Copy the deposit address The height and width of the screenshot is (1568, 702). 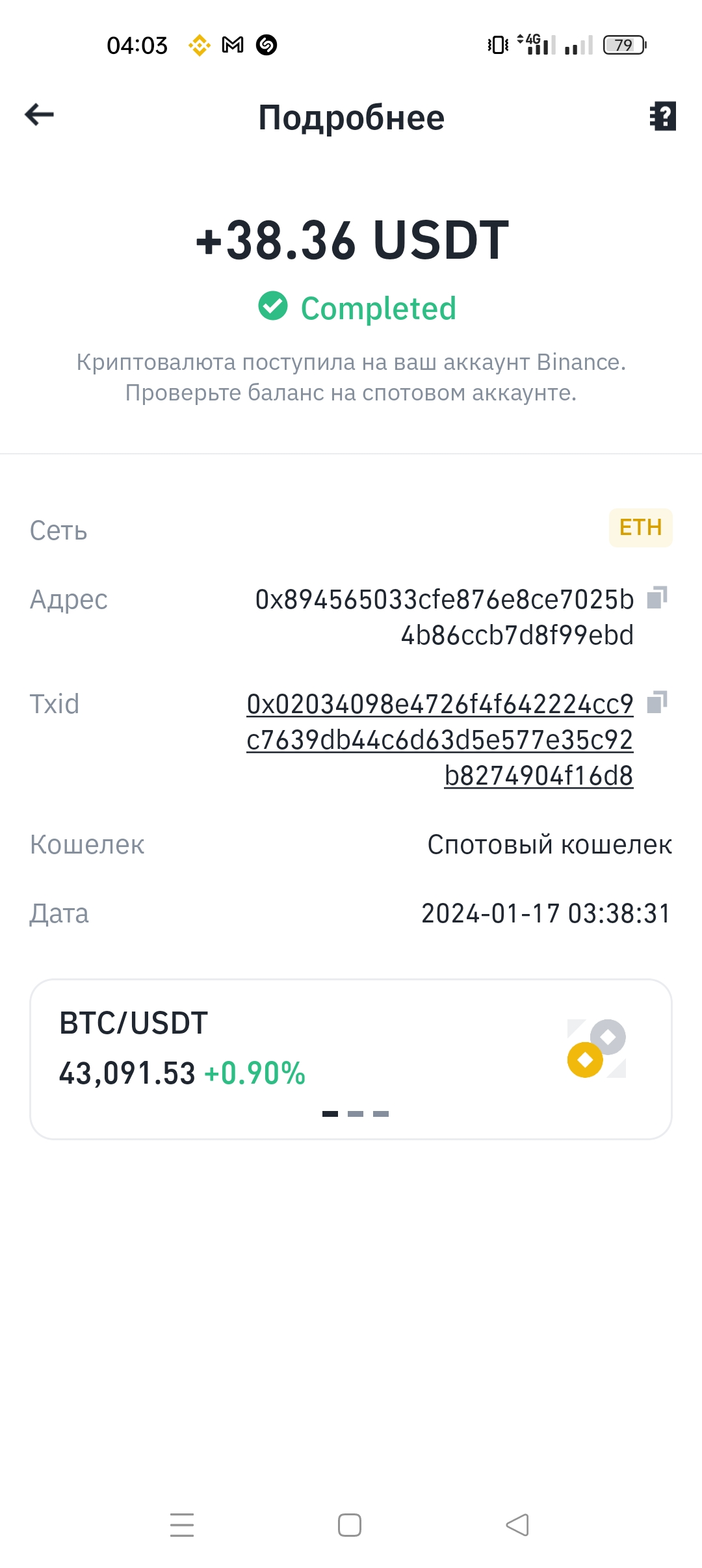[657, 597]
